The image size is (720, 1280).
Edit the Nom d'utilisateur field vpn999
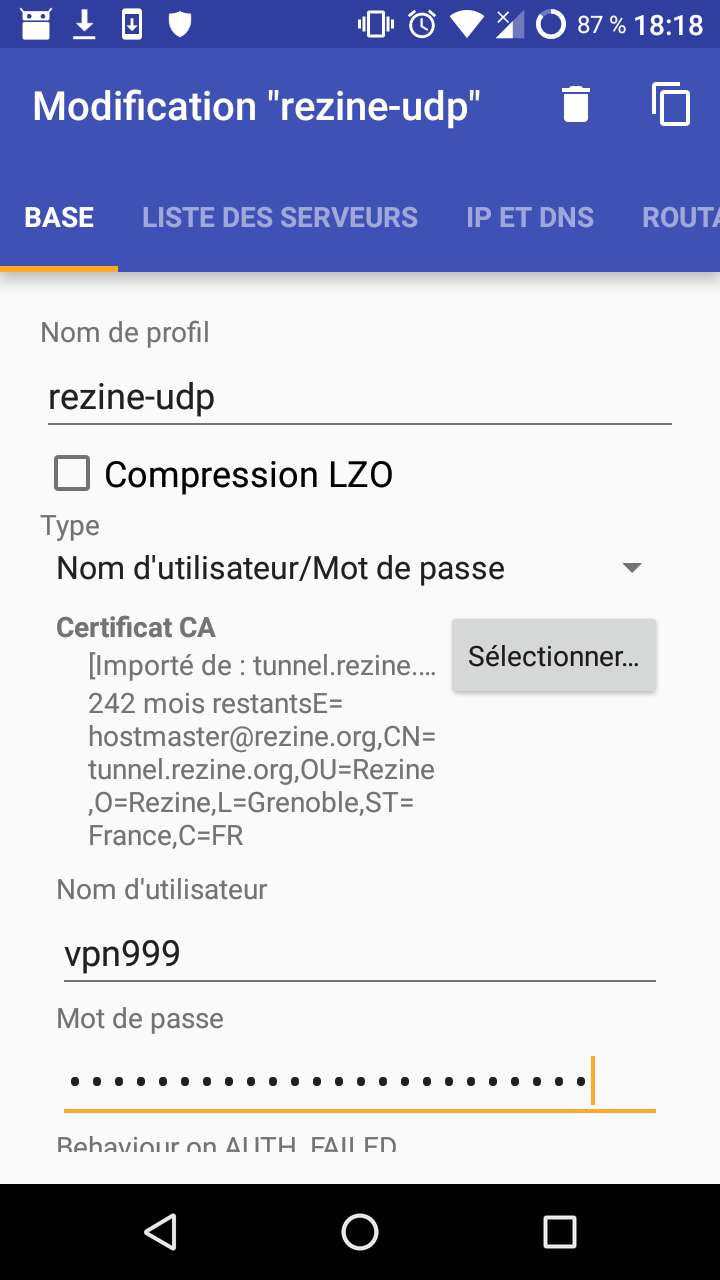pos(360,954)
